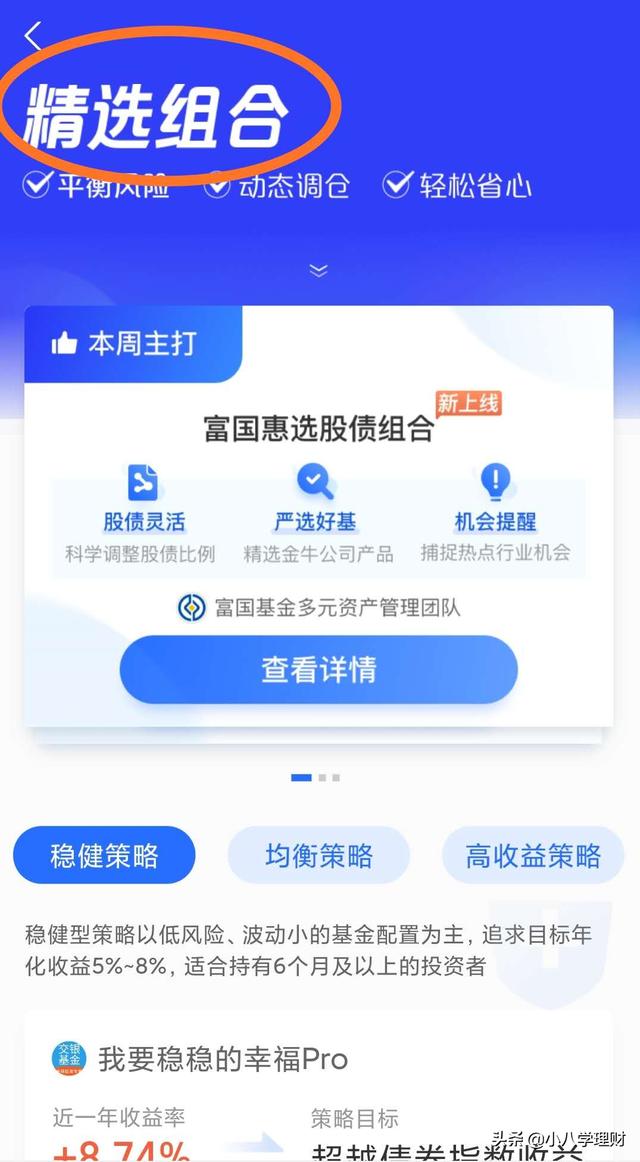Open the 我要稳稳的幸福Pro fund card
640x1162 pixels.
pos(222,1059)
